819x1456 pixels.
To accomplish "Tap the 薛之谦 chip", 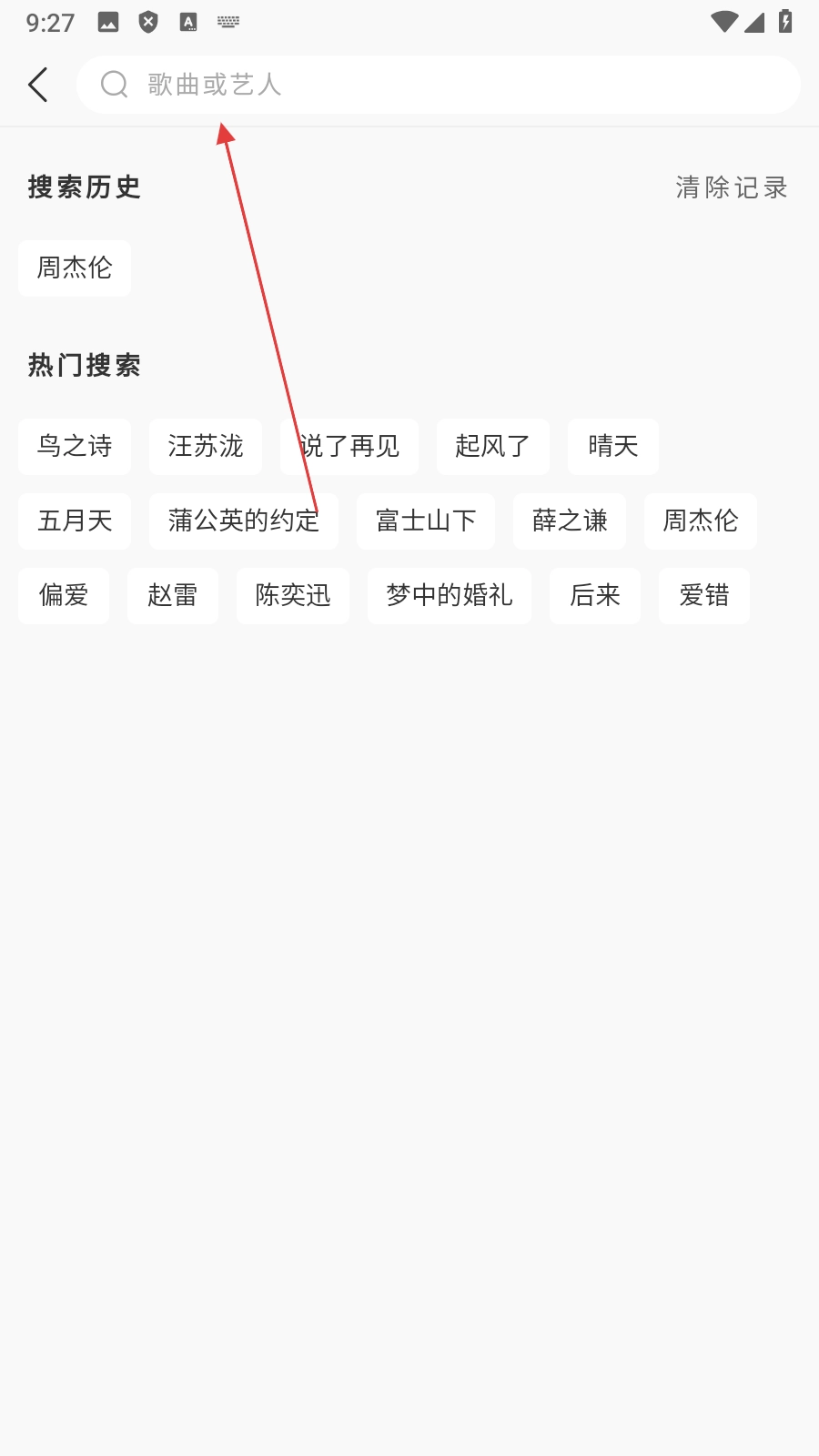I will (569, 521).
